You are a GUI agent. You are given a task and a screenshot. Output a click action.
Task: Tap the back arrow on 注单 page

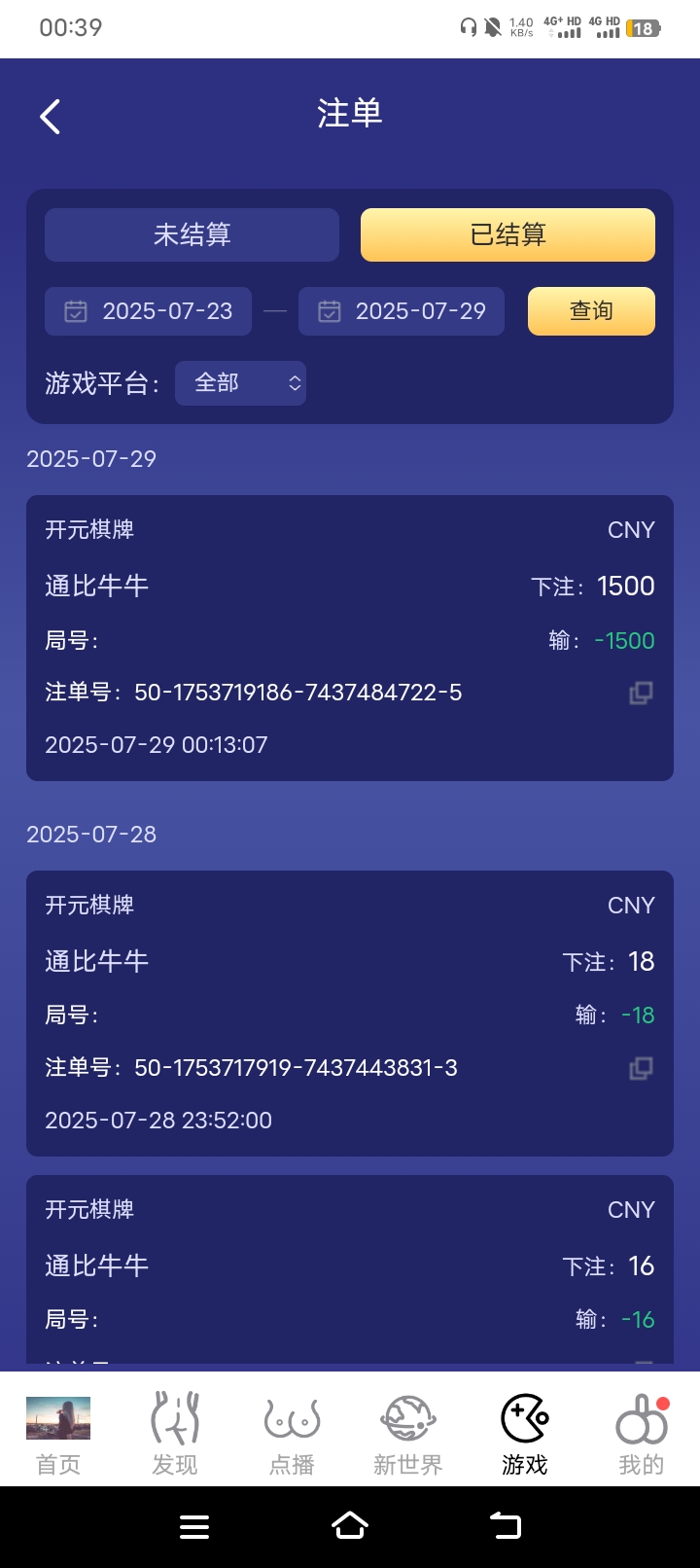click(49, 115)
